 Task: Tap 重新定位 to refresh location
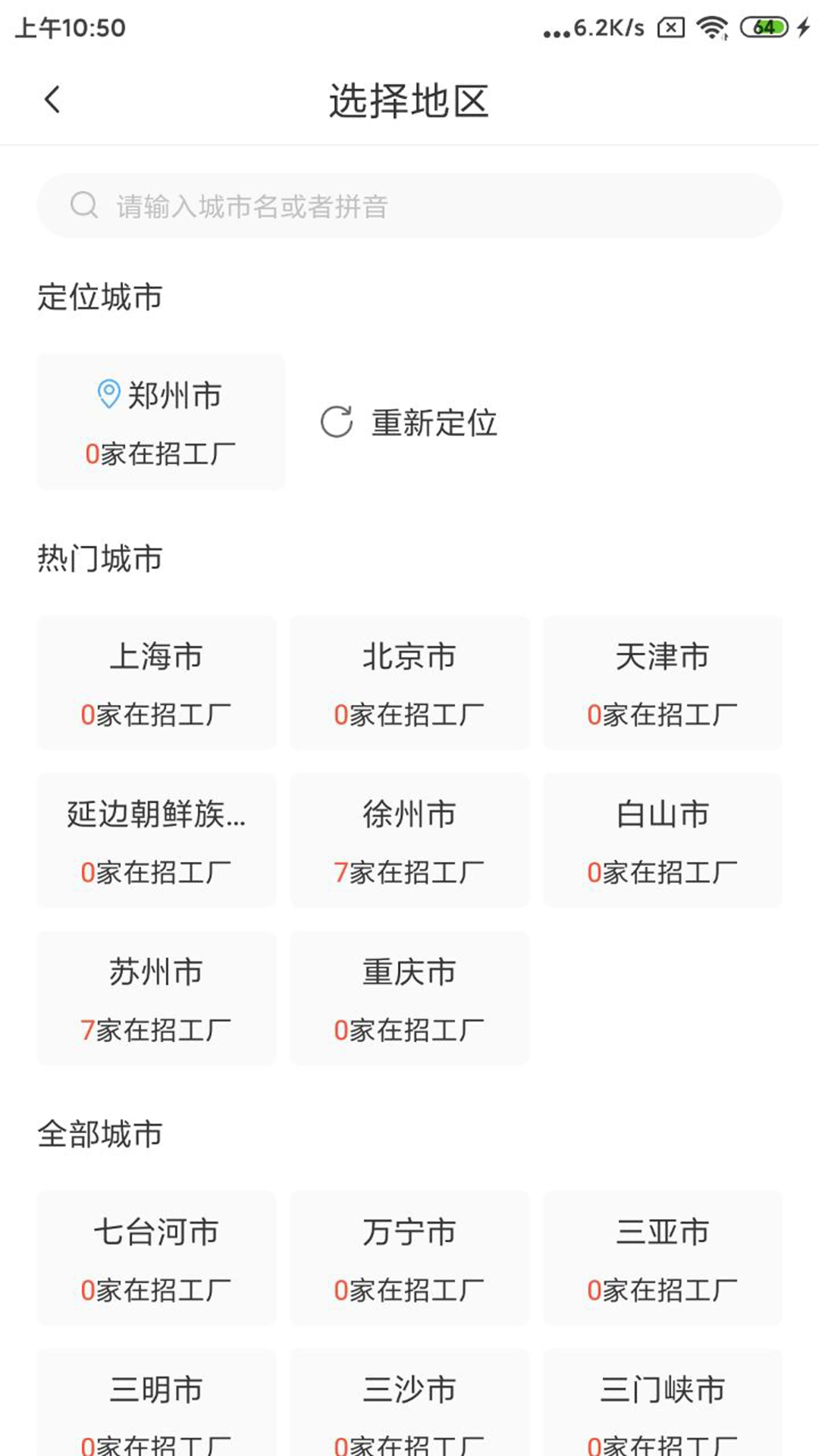[x=433, y=422]
